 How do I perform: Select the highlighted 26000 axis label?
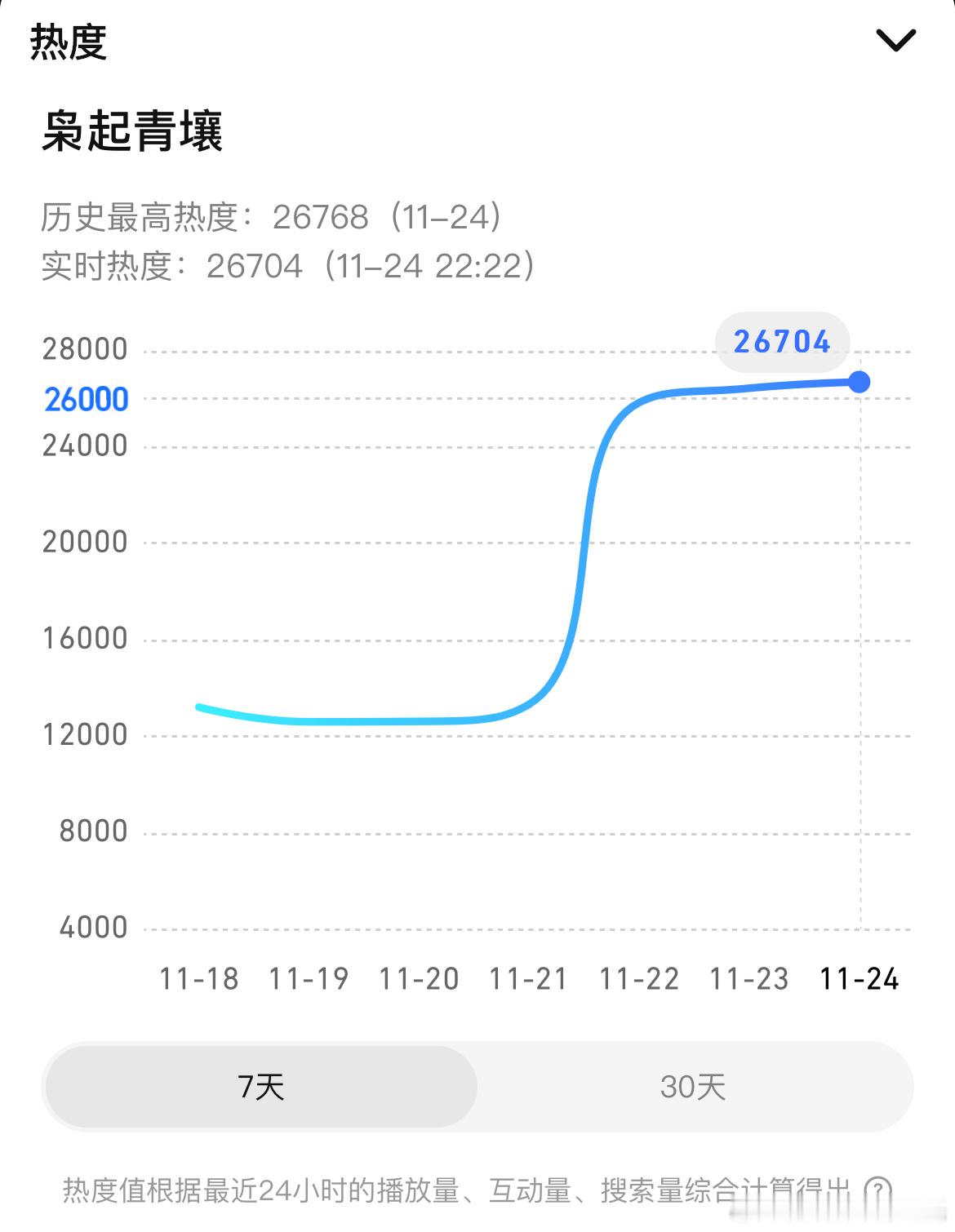(85, 398)
